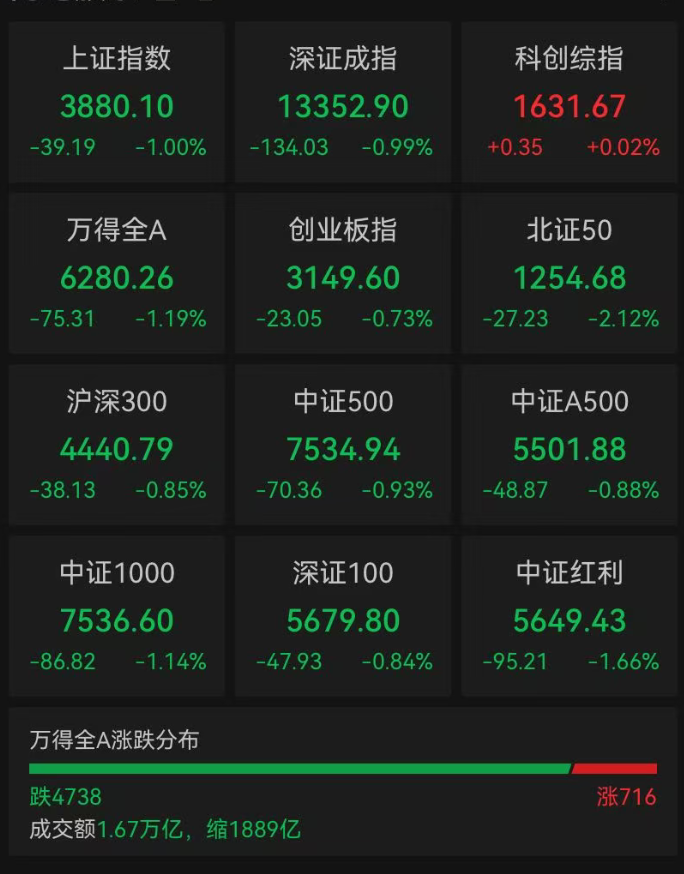This screenshot has width=684, height=874.
Task: View the 科创综指 index details
Action: pyautogui.click(x=569, y=104)
